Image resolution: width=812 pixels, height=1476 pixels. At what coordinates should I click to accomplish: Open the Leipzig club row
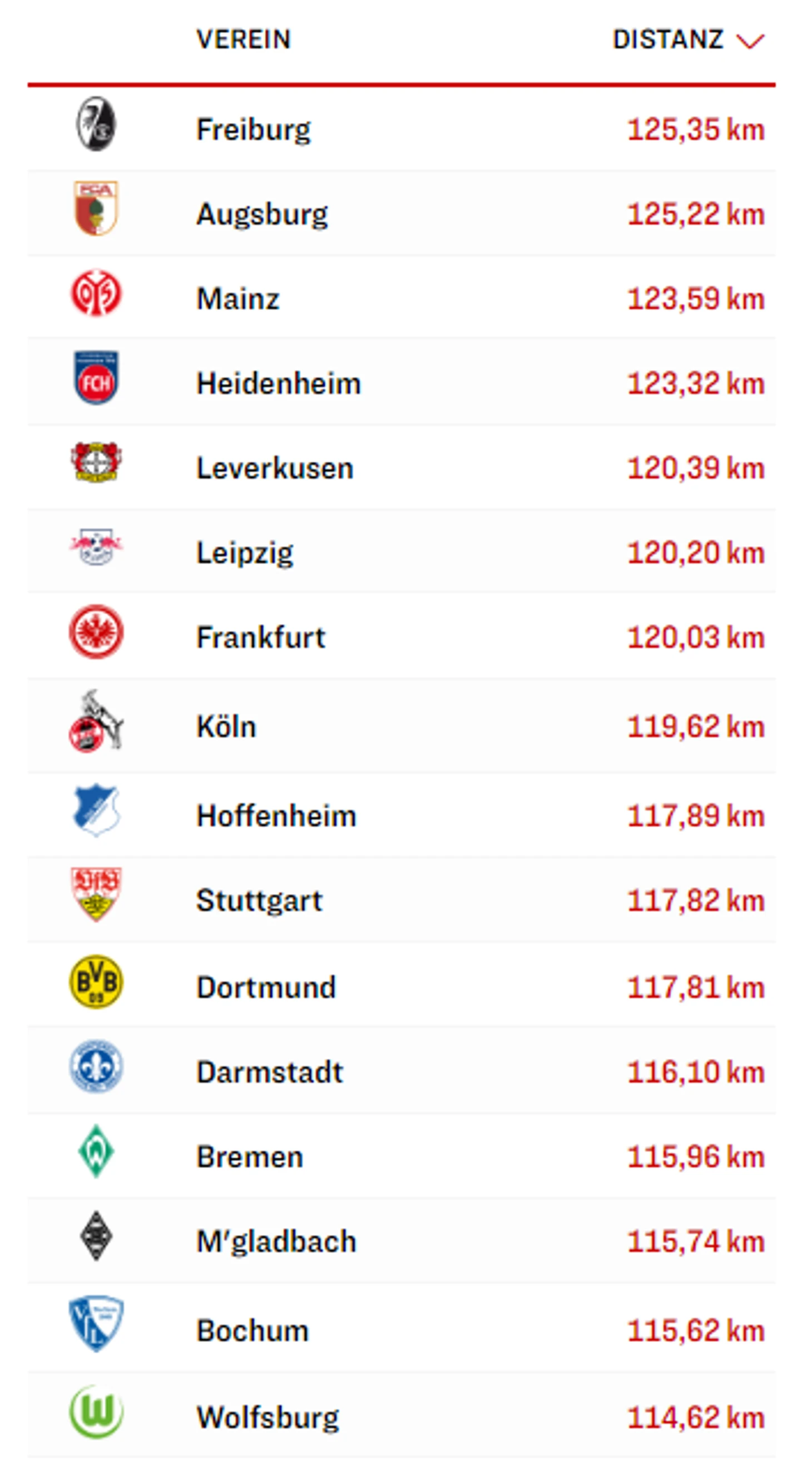pyautogui.click(x=245, y=553)
